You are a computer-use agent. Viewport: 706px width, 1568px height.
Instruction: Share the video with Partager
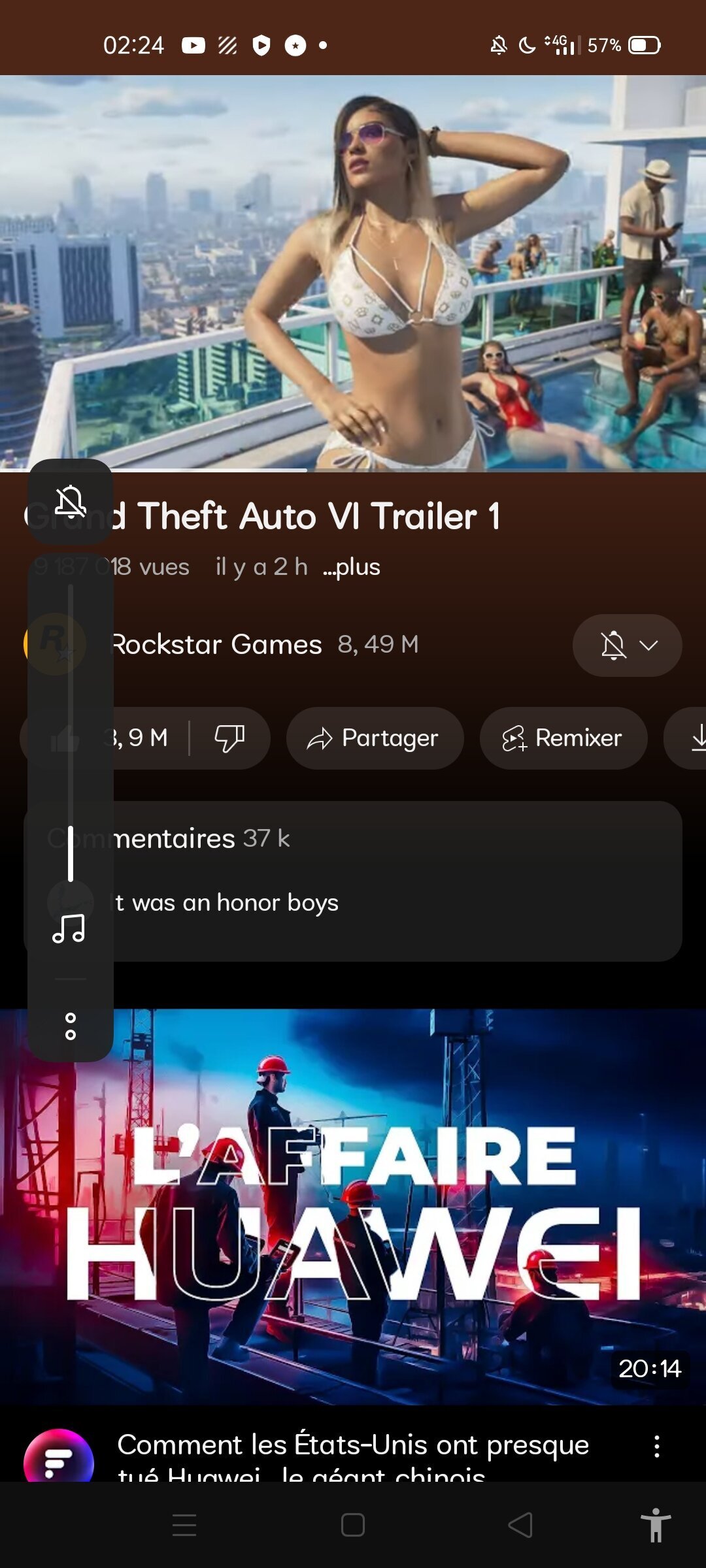(x=375, y=738)
